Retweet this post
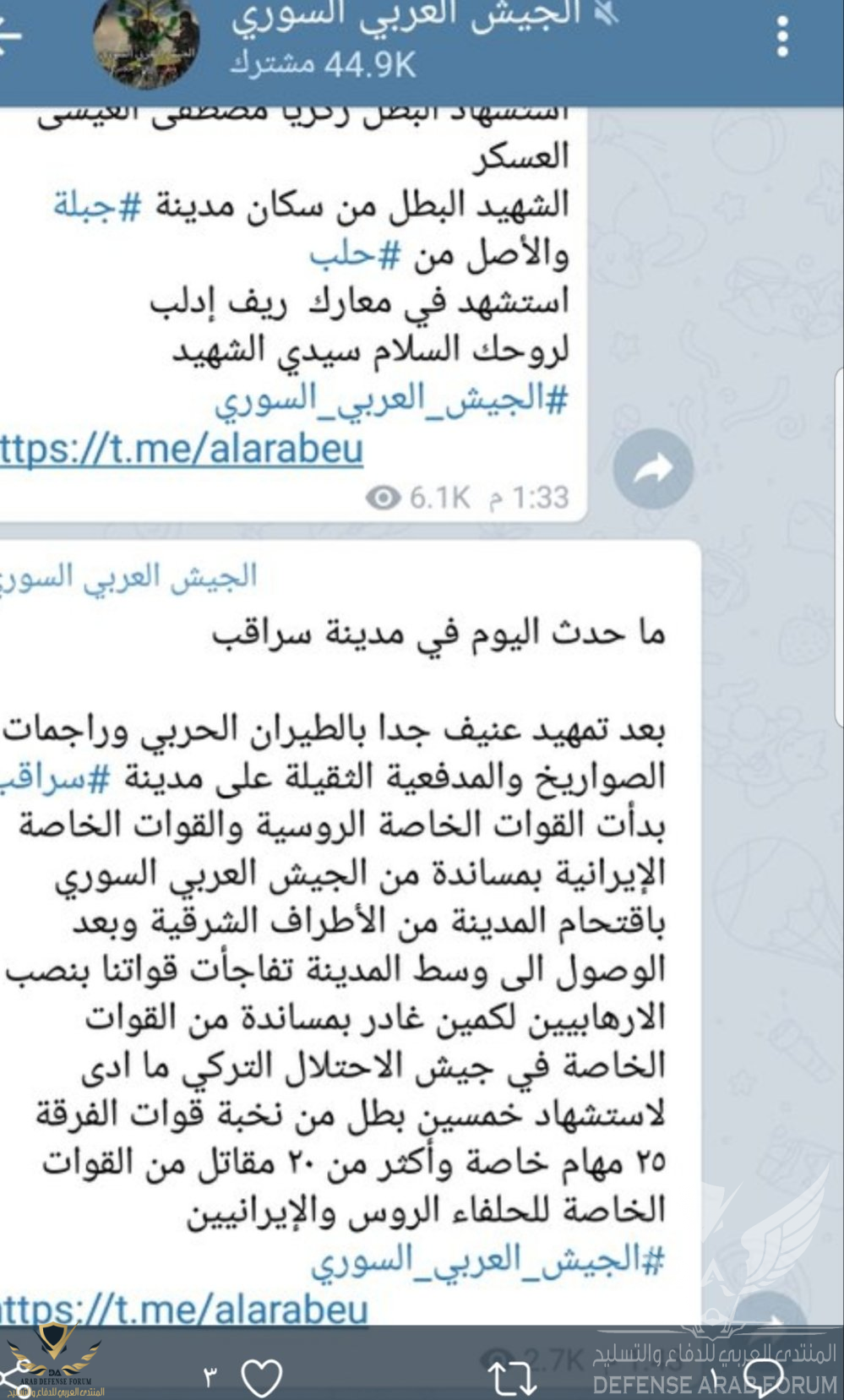The width and height of the screenshot is (844, 1400). (x=515, y=1377)
